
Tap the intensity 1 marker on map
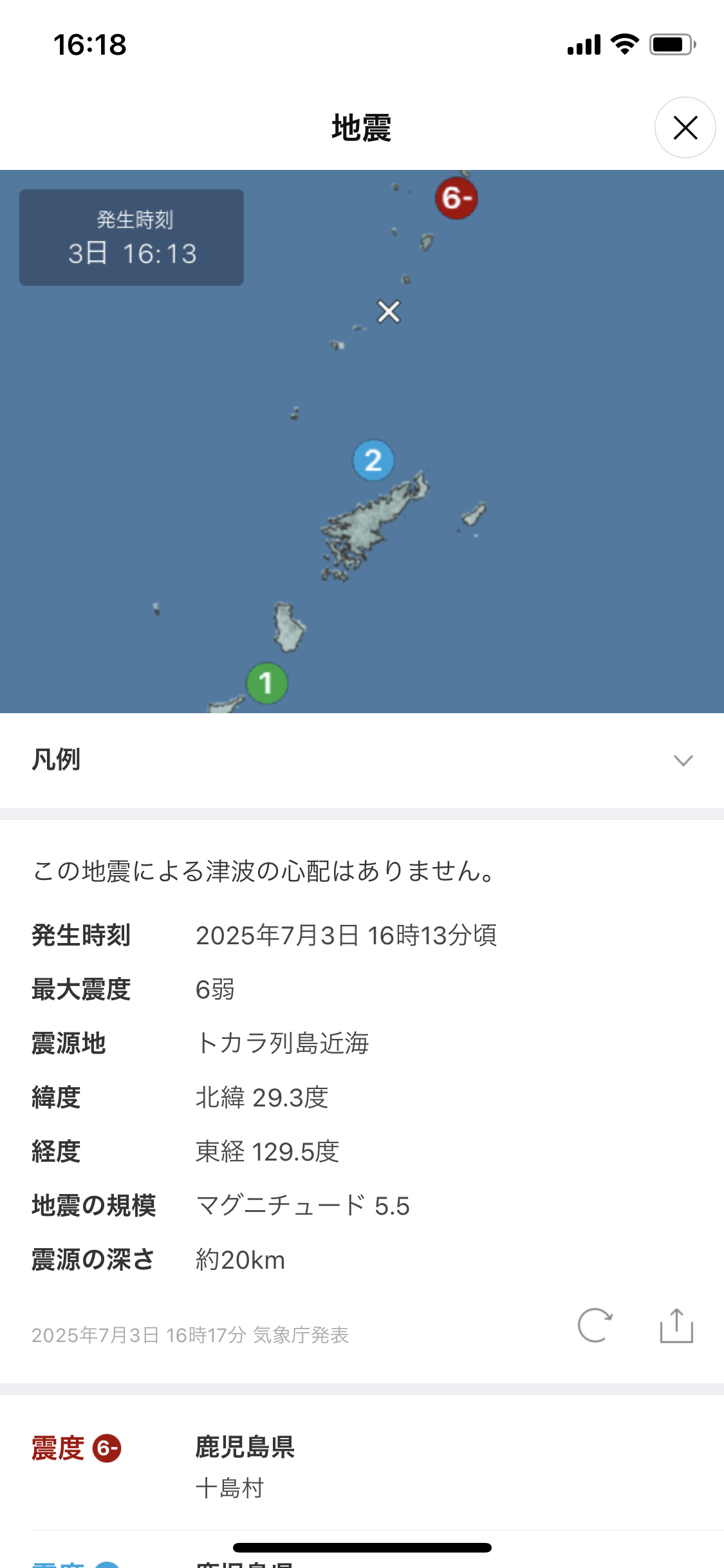266,683
